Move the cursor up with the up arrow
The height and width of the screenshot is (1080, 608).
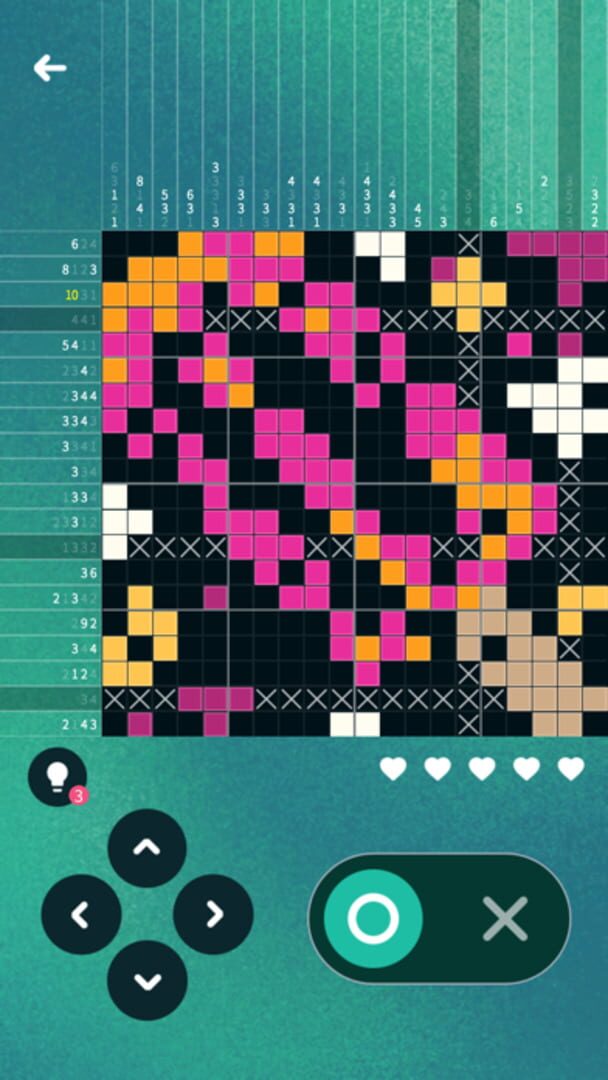coord(147,847)
